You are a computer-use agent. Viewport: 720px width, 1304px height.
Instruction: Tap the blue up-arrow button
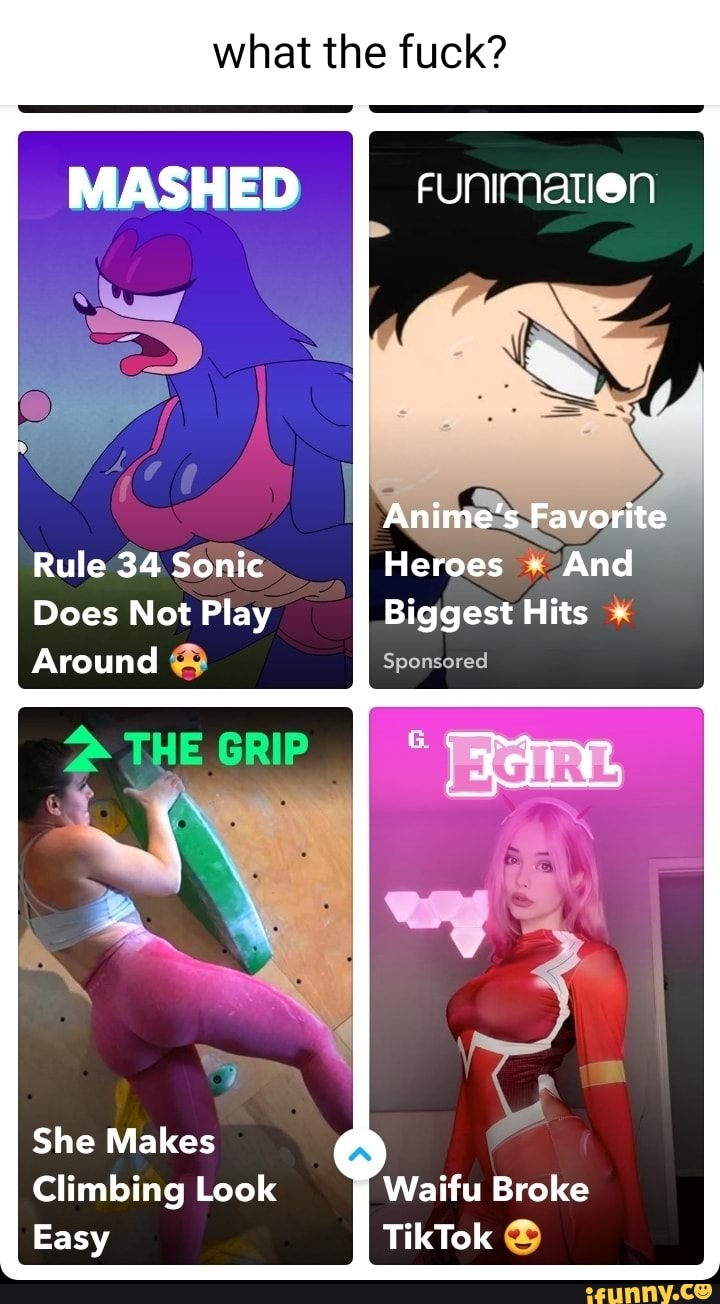(361, 1157)
